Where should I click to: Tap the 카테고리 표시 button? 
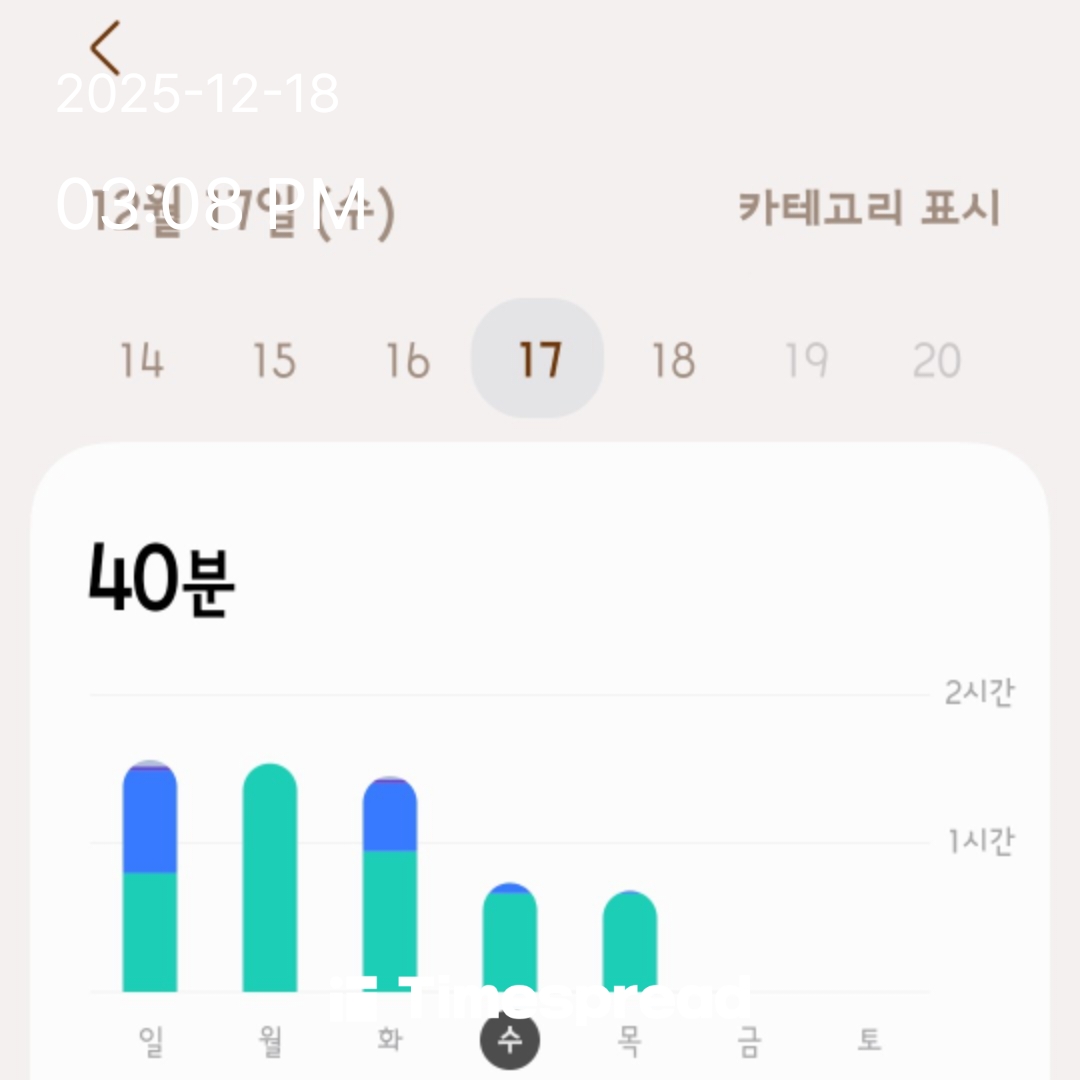click(x=868, y=209)
